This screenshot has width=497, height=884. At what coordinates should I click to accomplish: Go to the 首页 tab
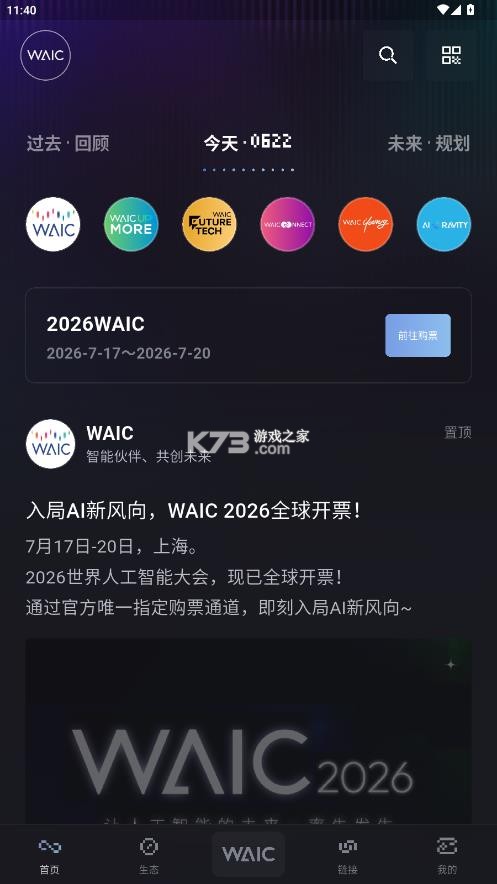pyautogui.click(x=50, y=856)
